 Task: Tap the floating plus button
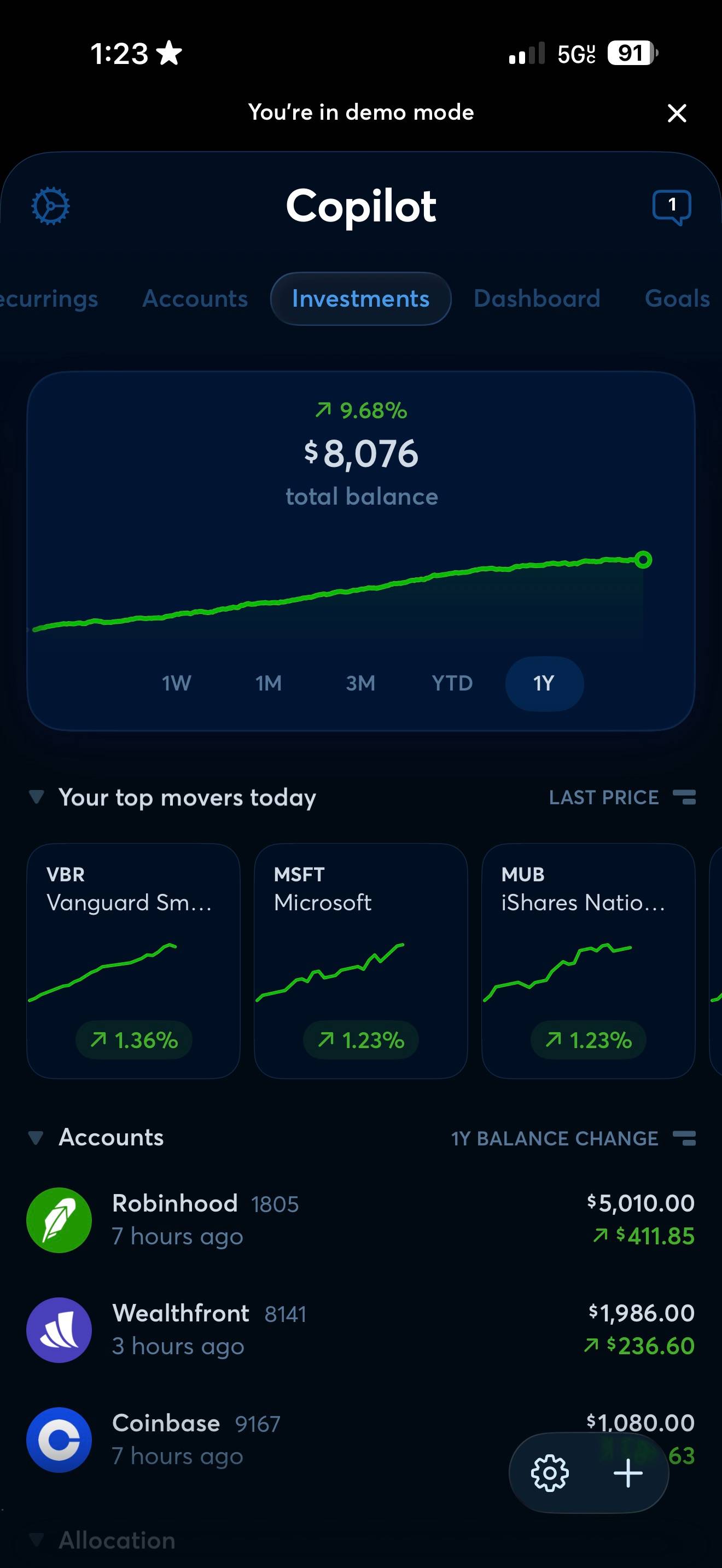(627, 1473)
